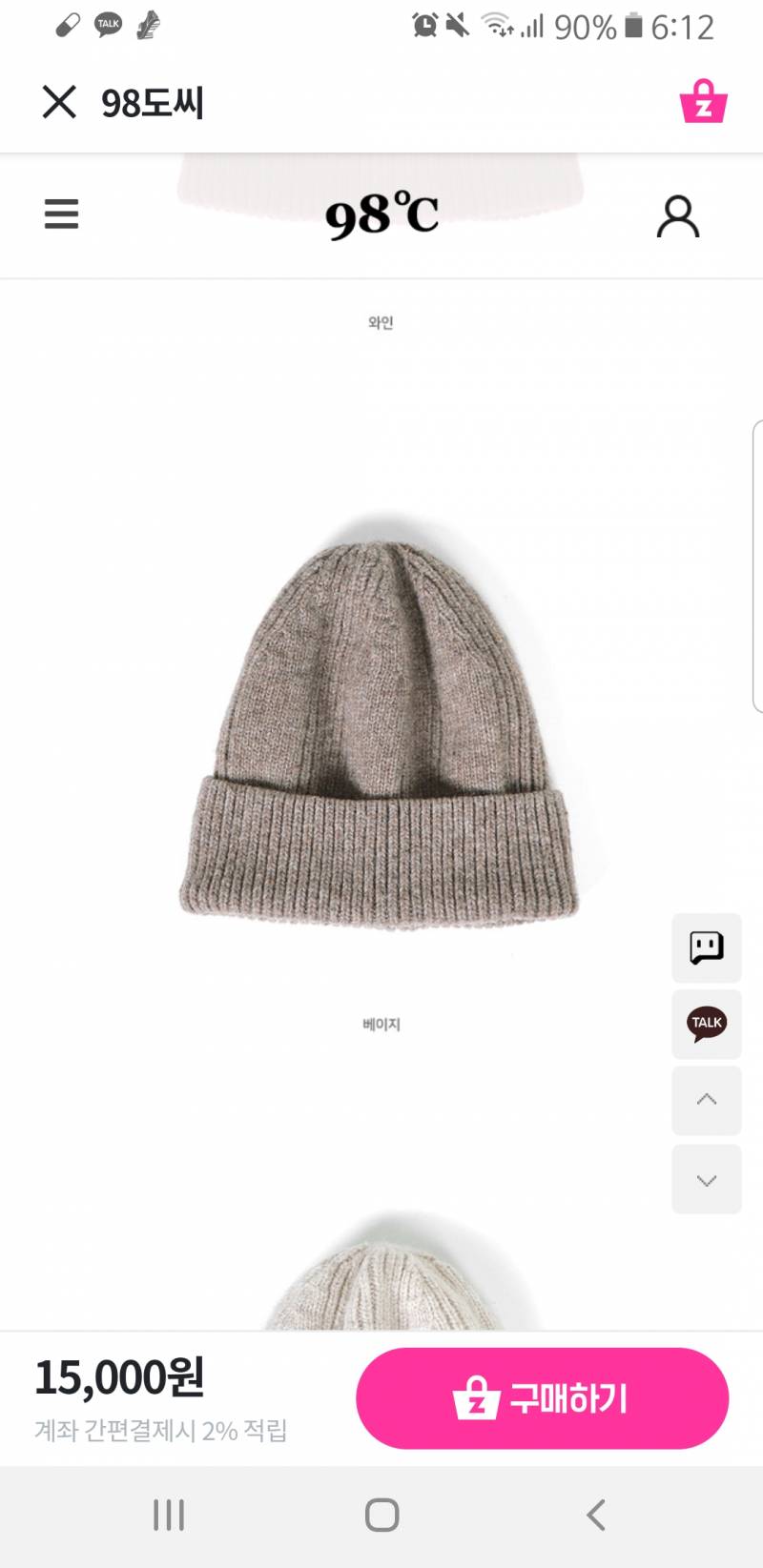
Task: Go back with the system back button
Action: click(596, 1515)
